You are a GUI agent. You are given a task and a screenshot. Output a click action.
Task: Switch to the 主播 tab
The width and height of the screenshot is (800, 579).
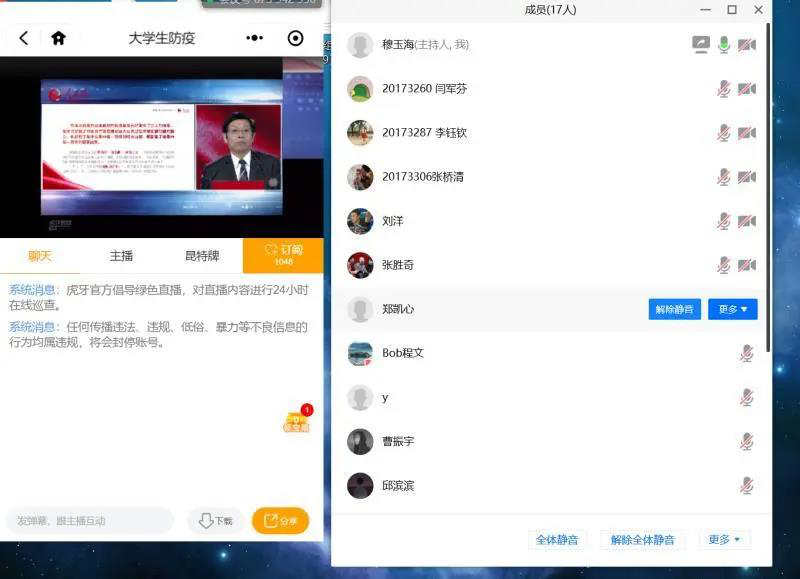[x=121, y=256]
